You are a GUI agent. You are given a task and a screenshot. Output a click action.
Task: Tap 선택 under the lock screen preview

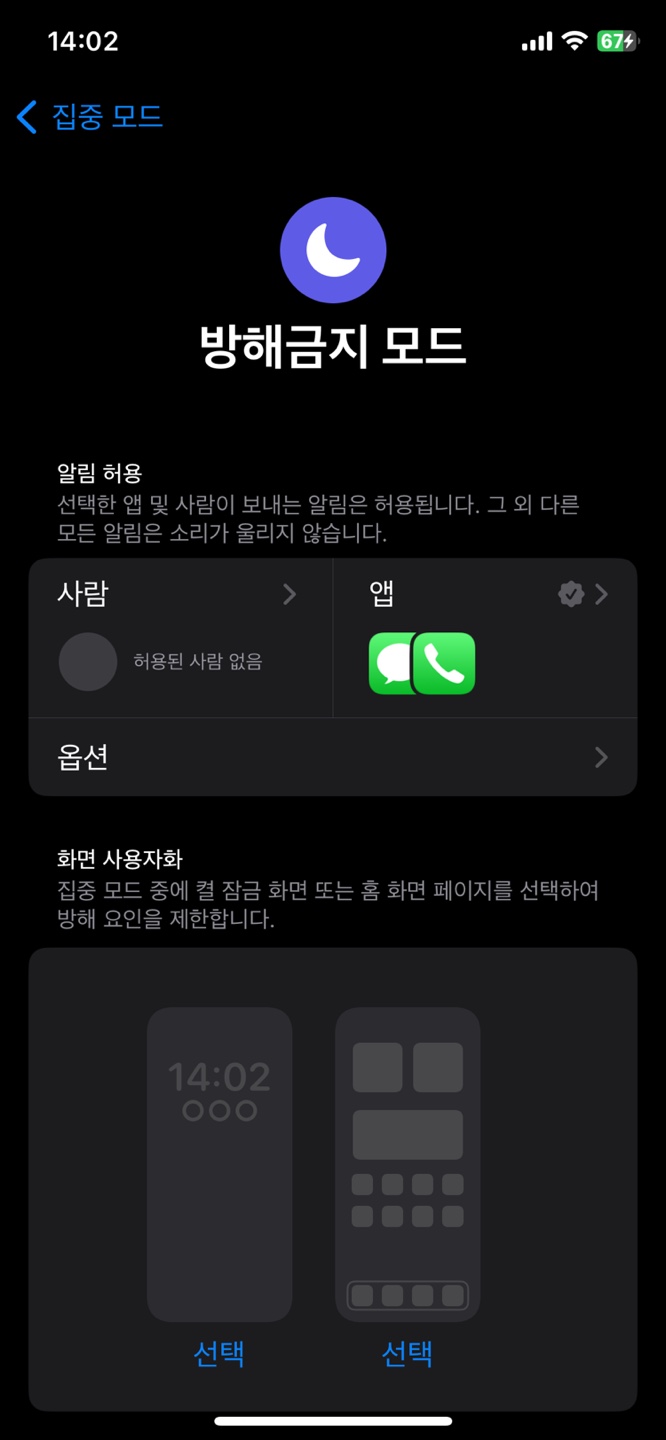(219, 1354)
